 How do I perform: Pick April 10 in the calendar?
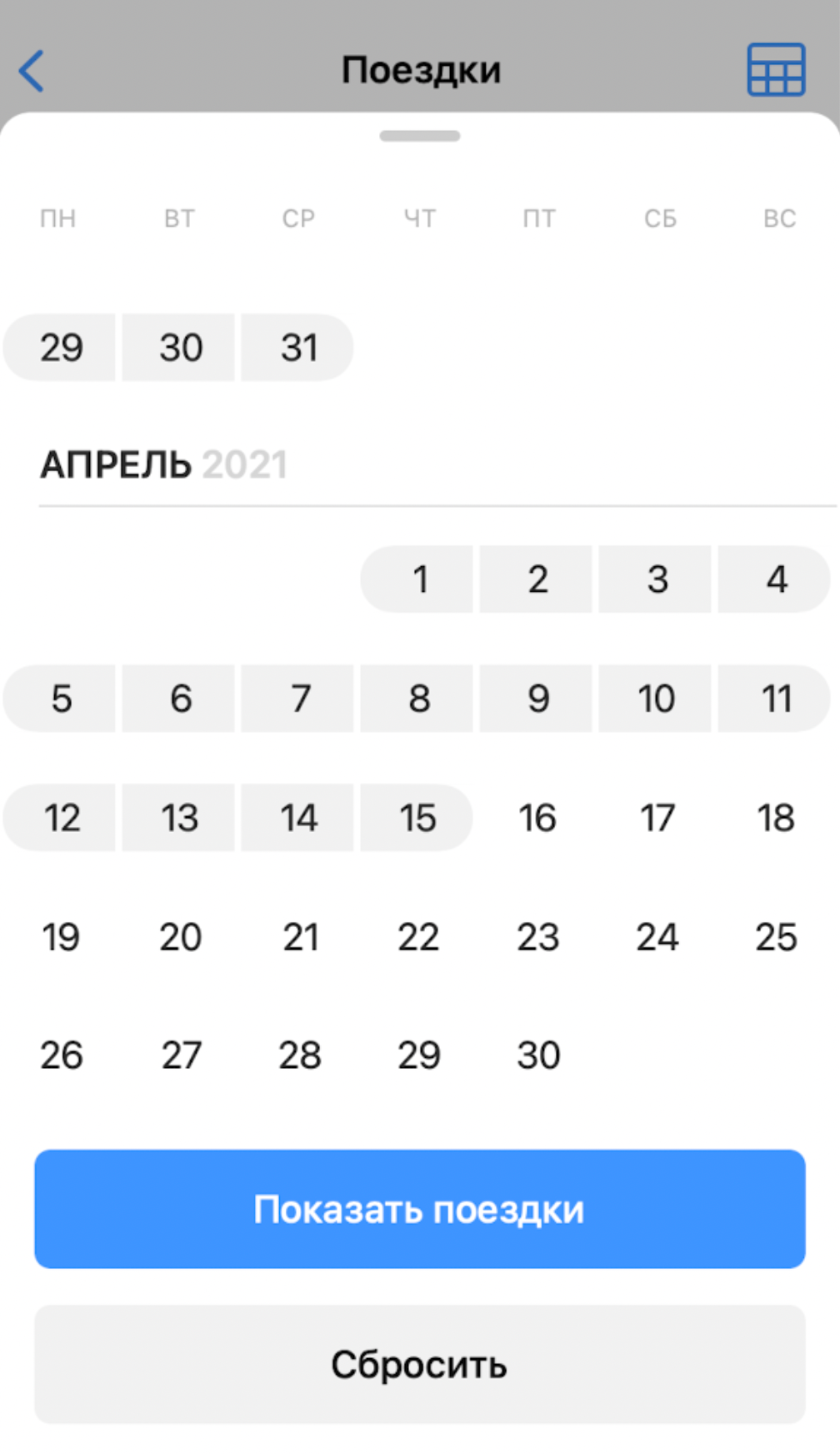657,699
